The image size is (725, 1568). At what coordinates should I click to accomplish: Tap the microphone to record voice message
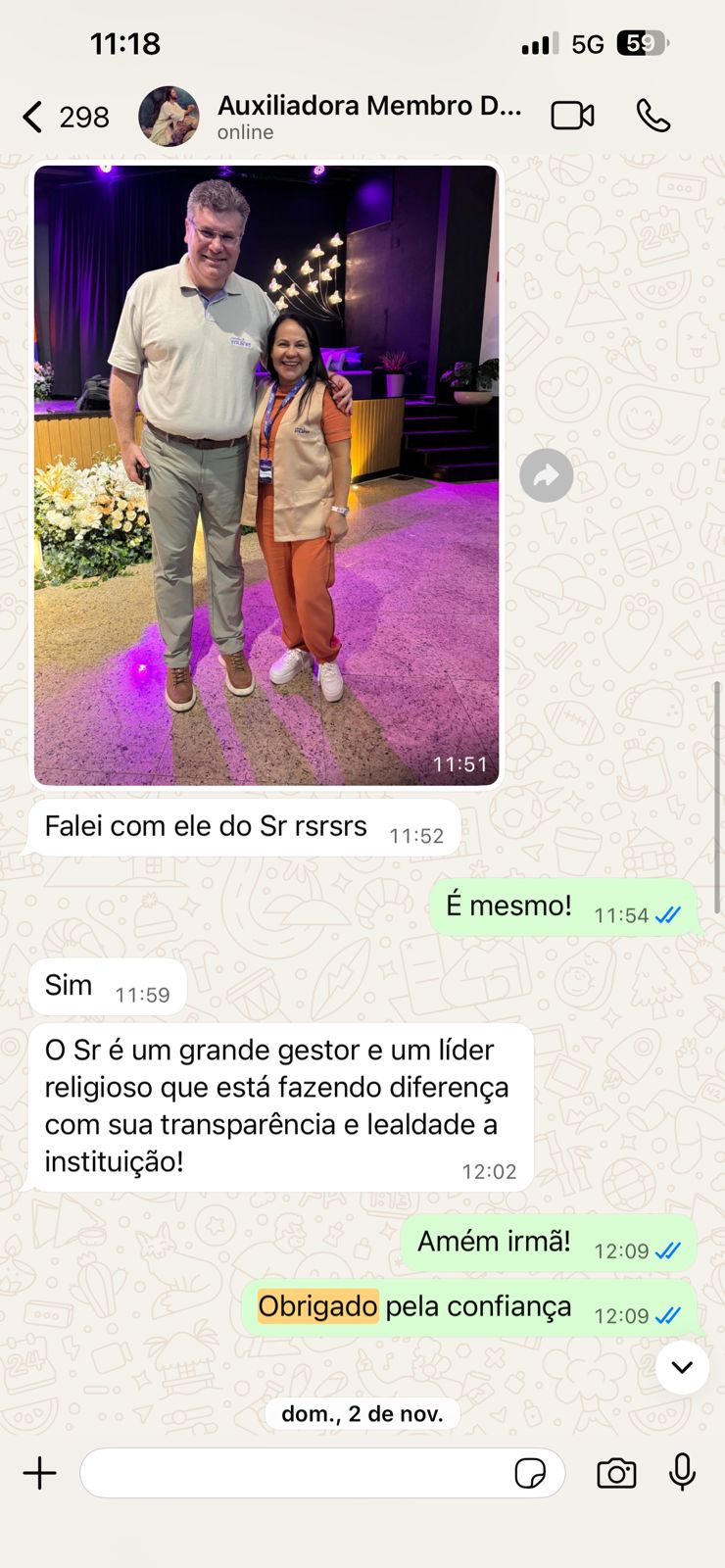(682, 1472)
